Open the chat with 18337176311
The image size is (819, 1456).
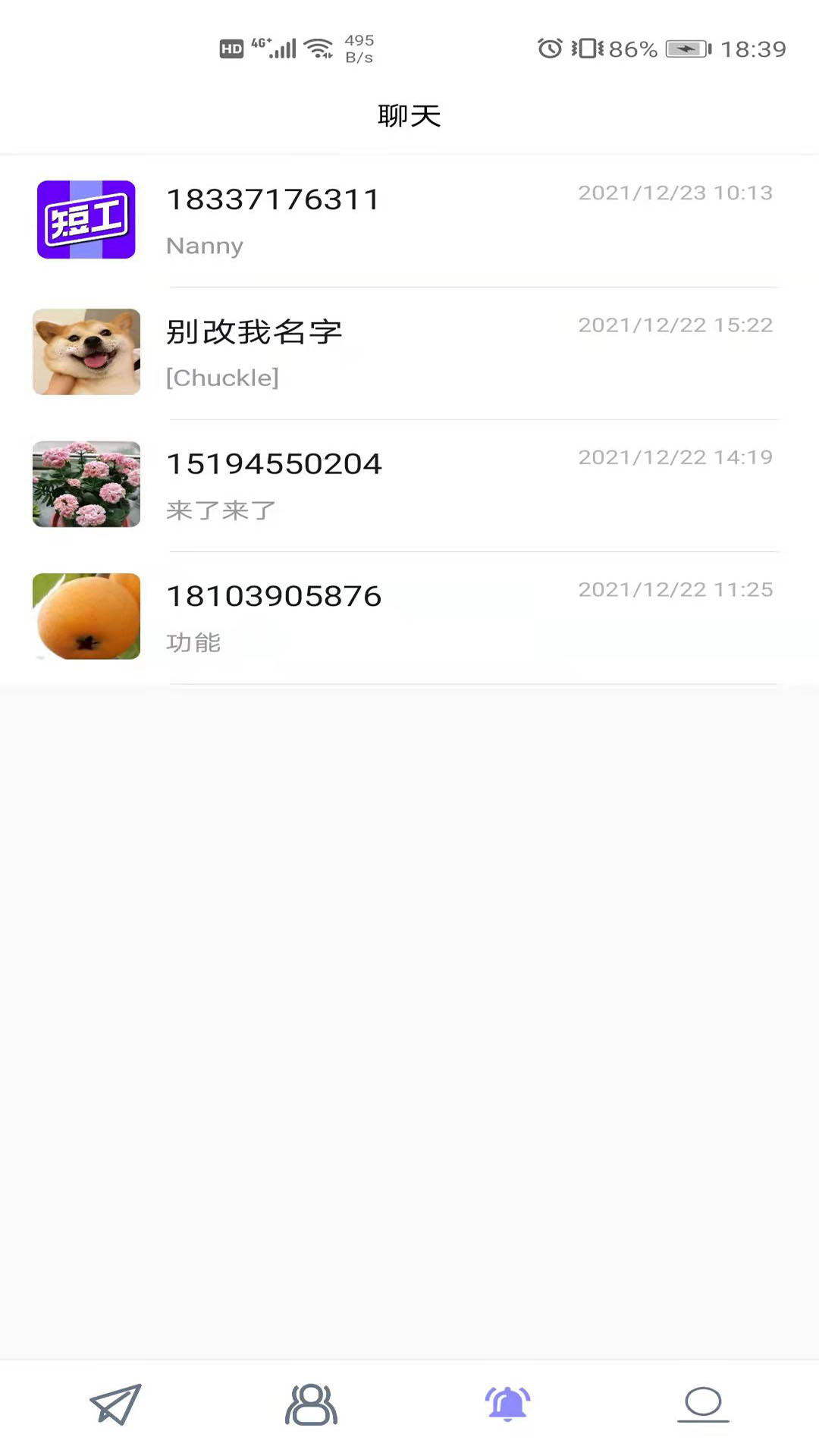(x=409, y=221)
